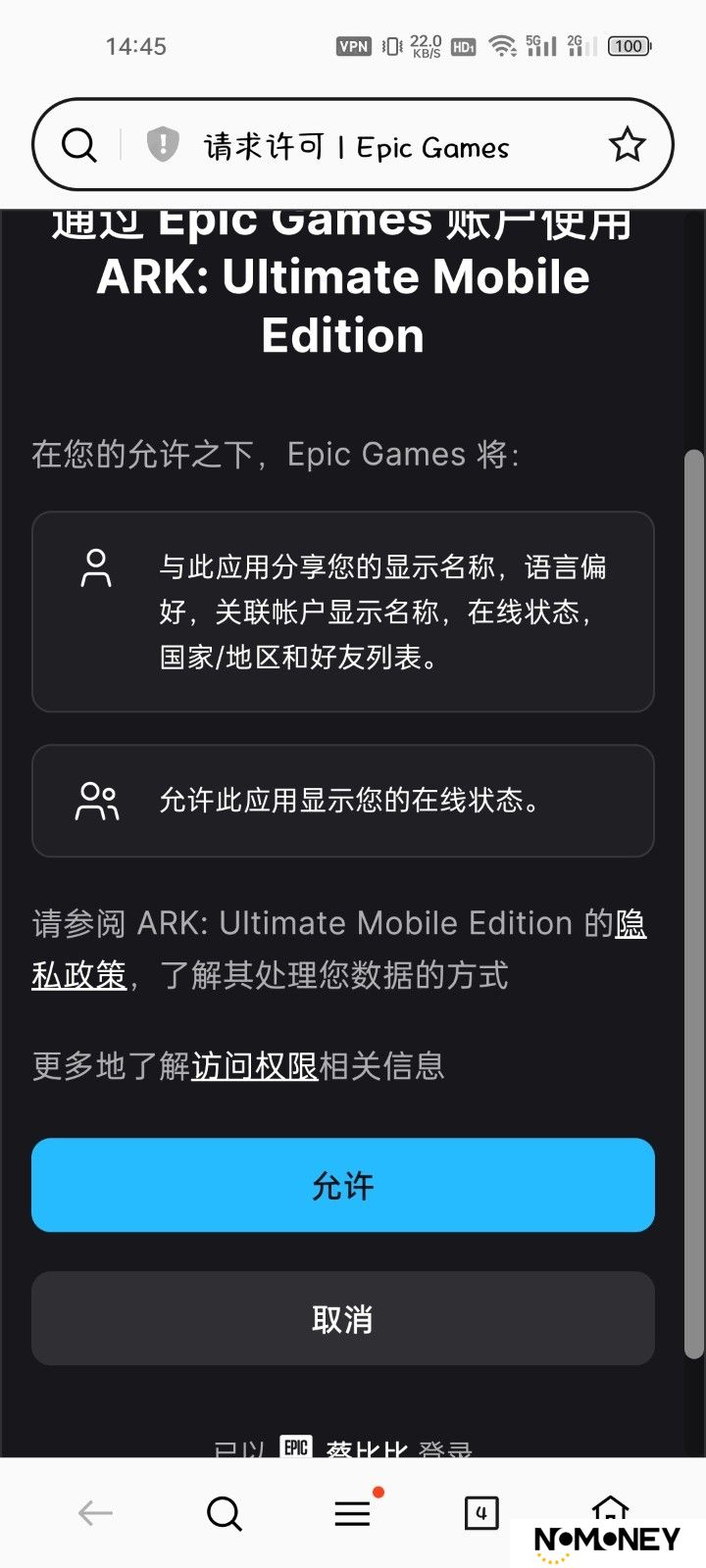Tap the 允许 button to grant permission

(x=342, y=1185)
